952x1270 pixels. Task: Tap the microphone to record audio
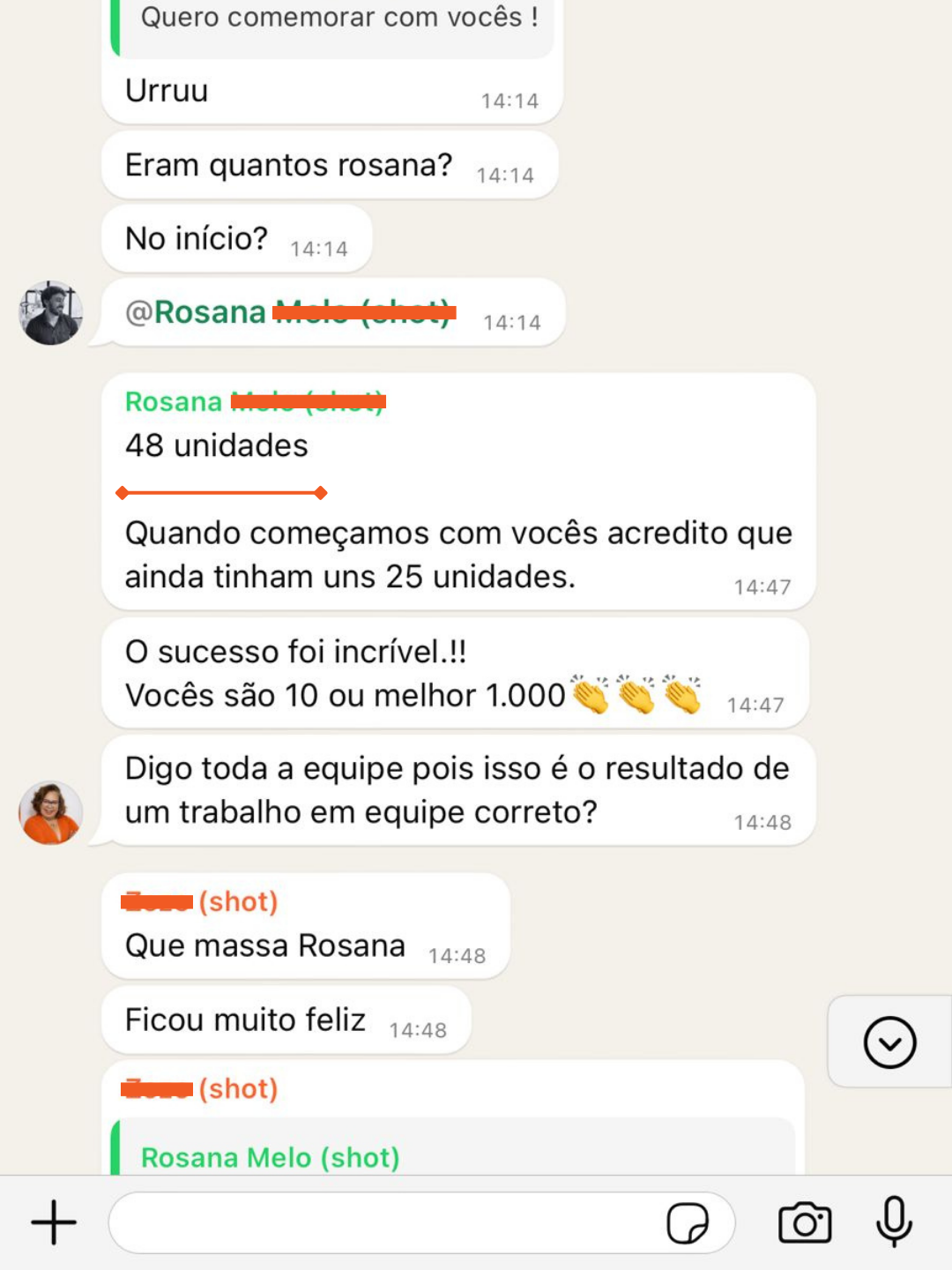[x=894, y=1221]
